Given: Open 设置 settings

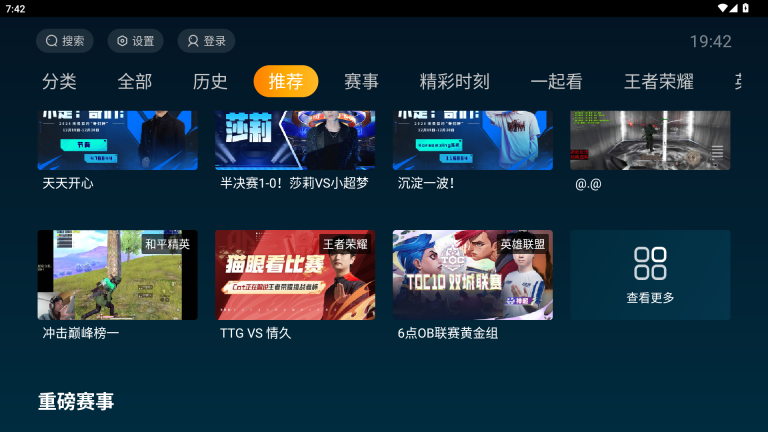Looking at the screenshot, I should click(x=136, y=41).
